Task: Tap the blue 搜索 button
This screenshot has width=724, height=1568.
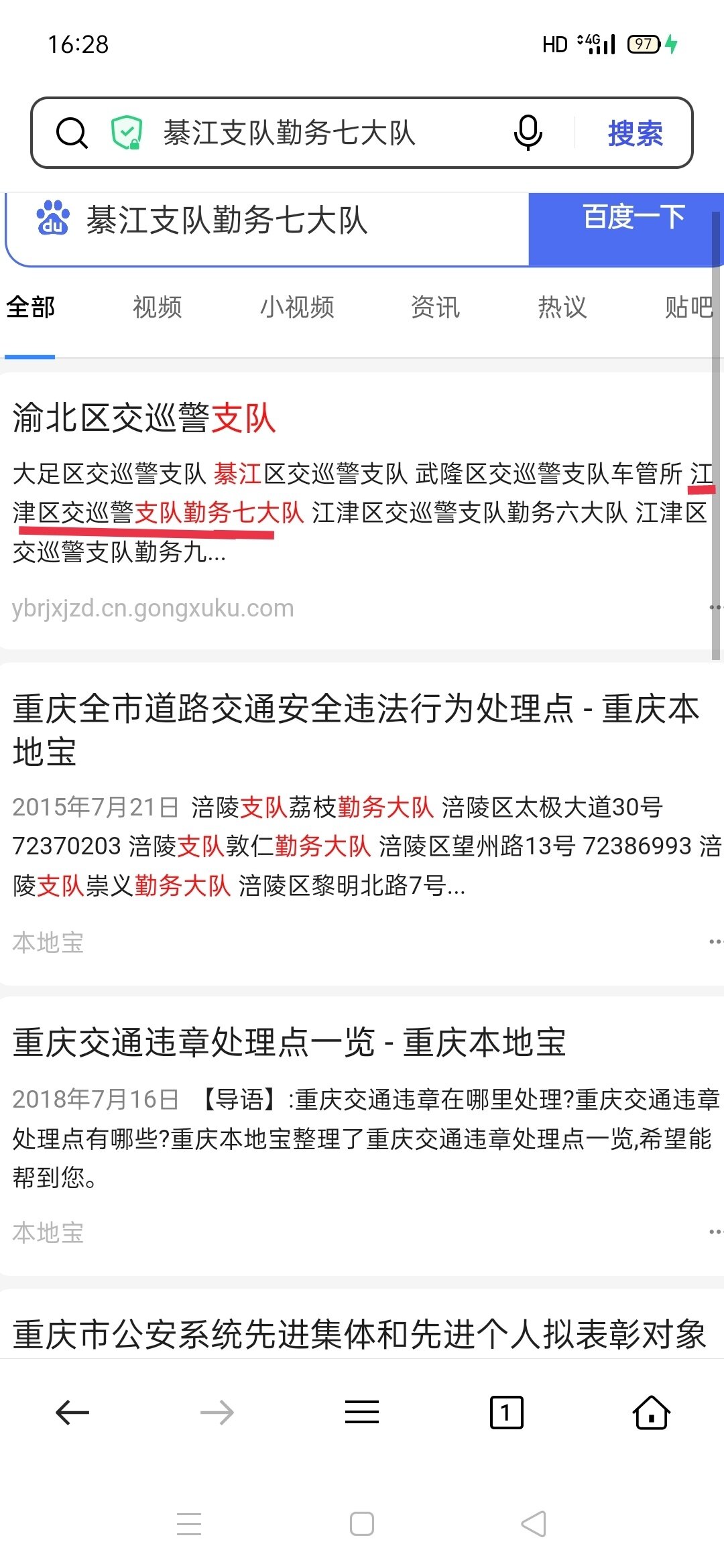Action: pos(635,133)
